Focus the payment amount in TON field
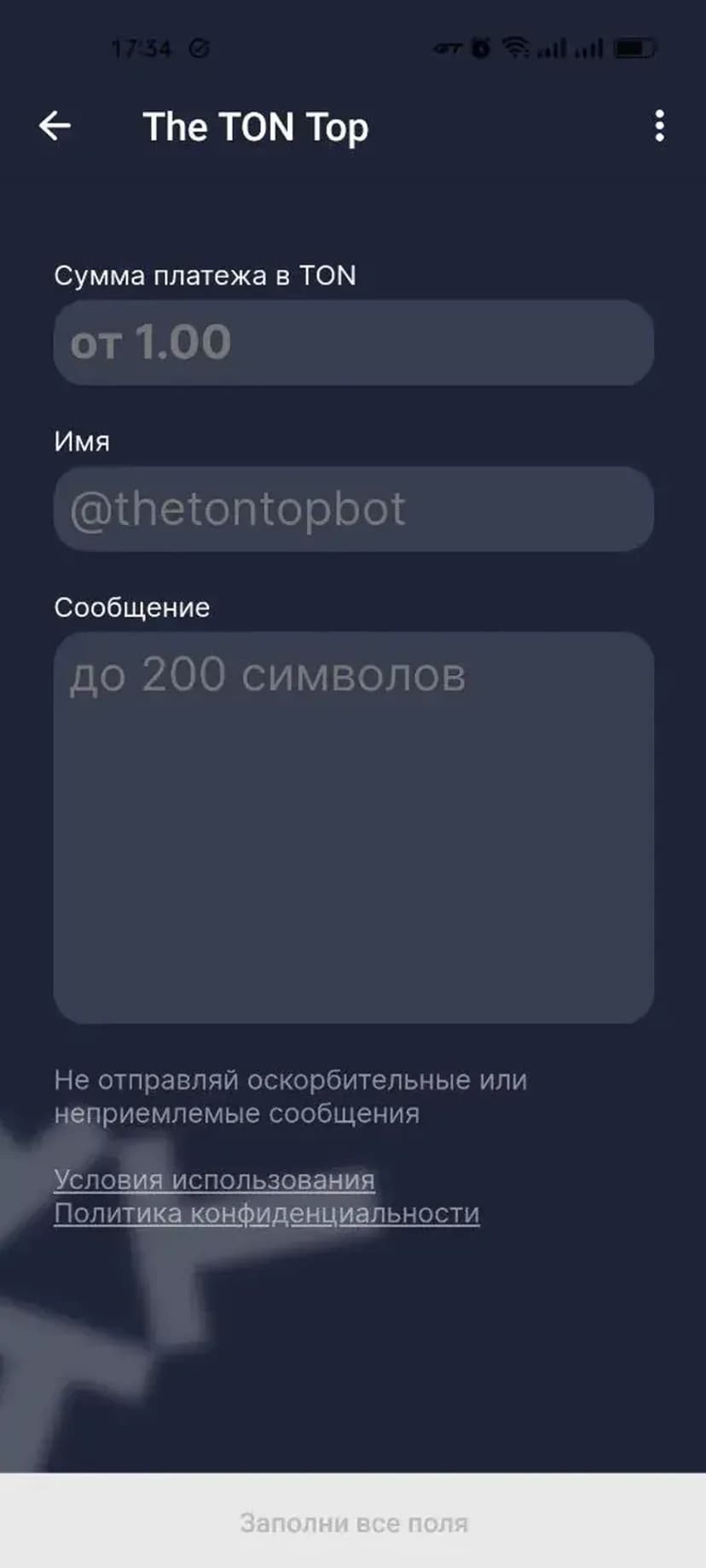The height and width of the screenshot is (1568, 706). click(x=353, y=343)
